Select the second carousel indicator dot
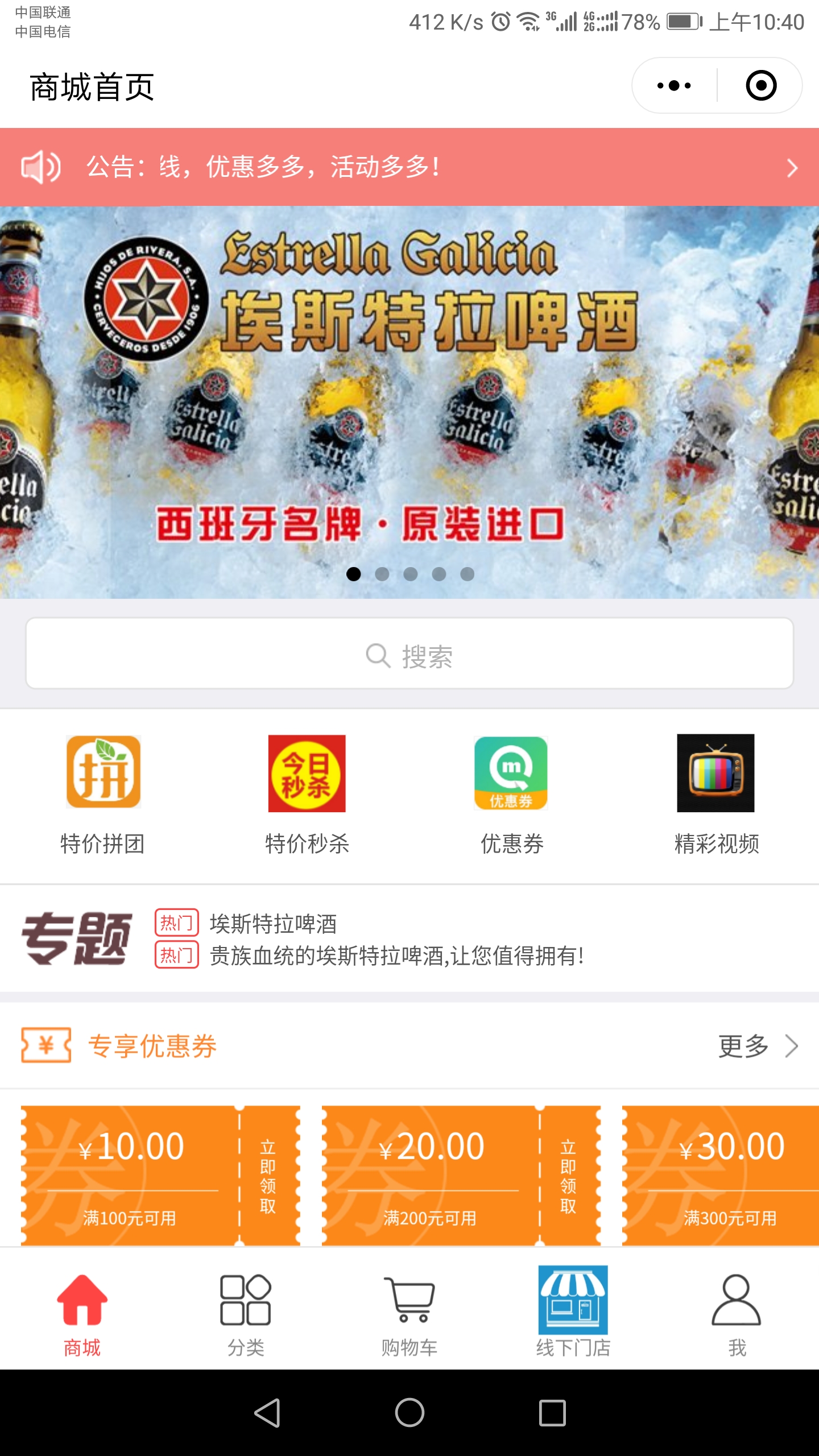819x1456 pixels. (382, 574)
